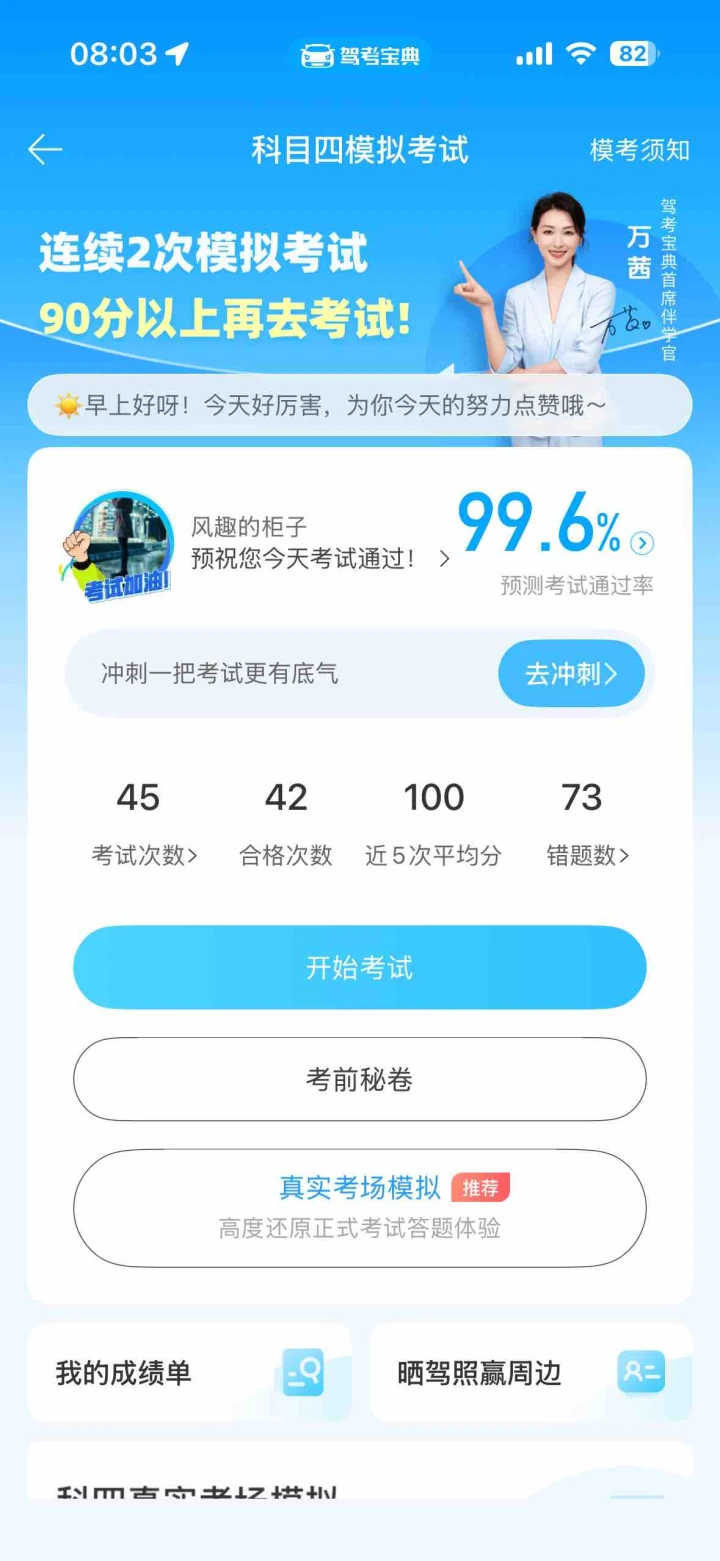Image resolution: width=720 pixels, height=1561 pixels.
Task: Start the exam with 开始考试
Action: pos(360,968)
